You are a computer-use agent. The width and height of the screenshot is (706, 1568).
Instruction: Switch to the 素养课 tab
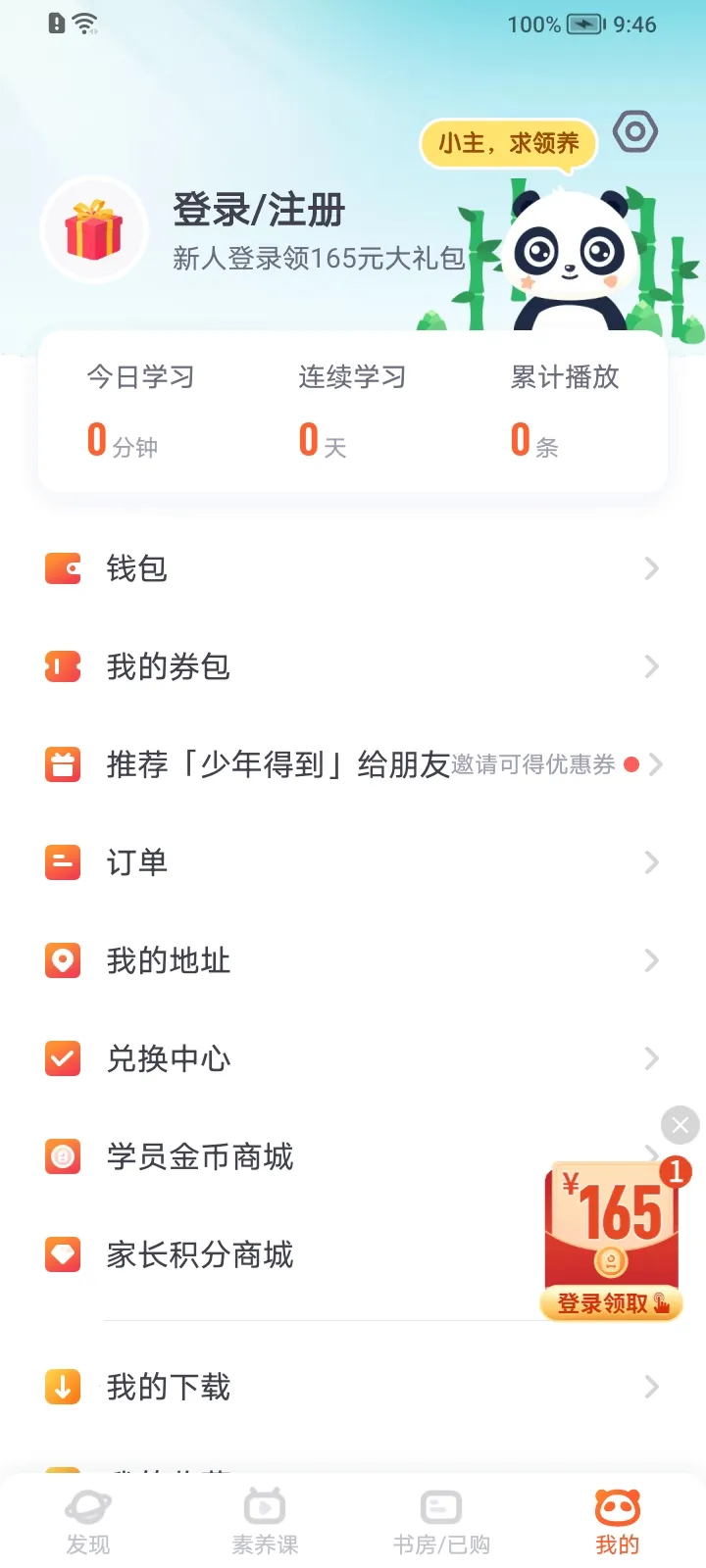point(265,1522)
